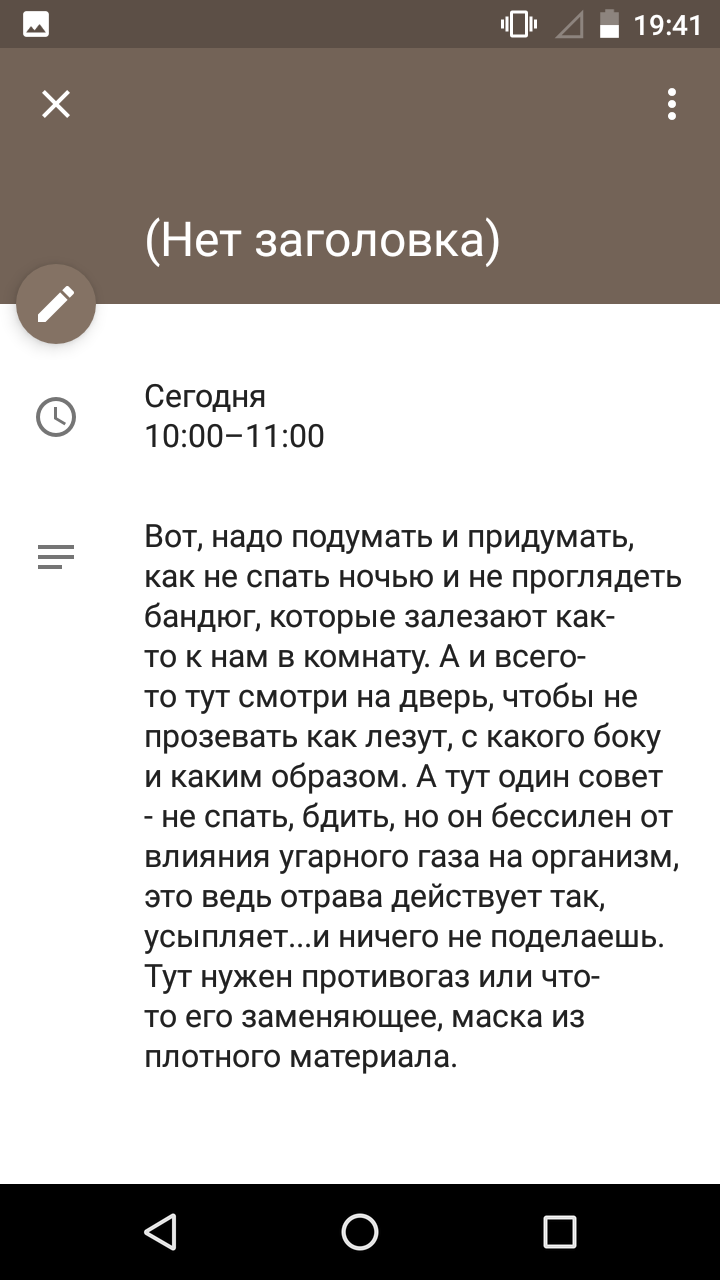Open recent apps overview
Screen dimensions: 720x1280
click(x=560, y=1232)
